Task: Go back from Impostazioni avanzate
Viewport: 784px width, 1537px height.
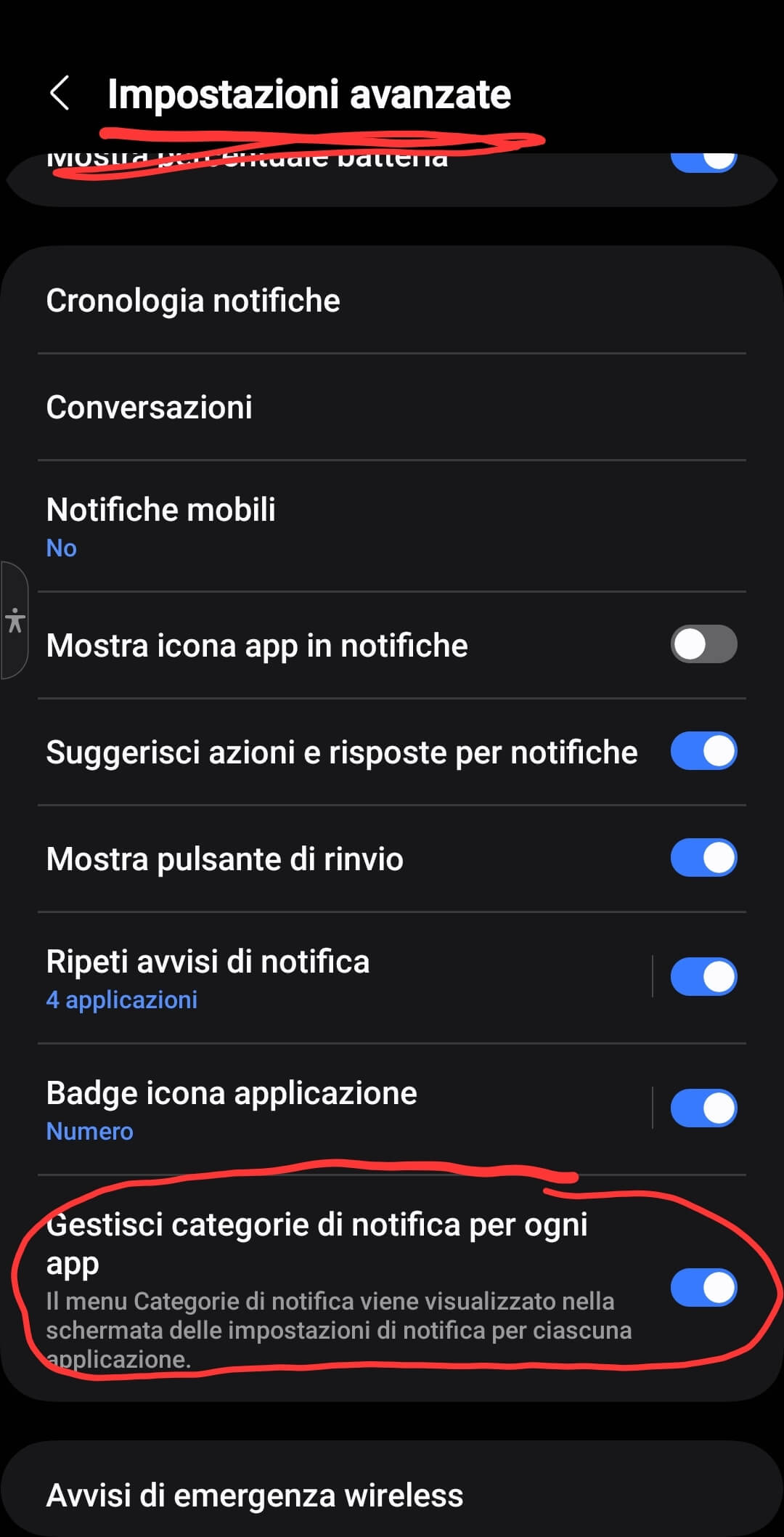Action: point(60,94)
